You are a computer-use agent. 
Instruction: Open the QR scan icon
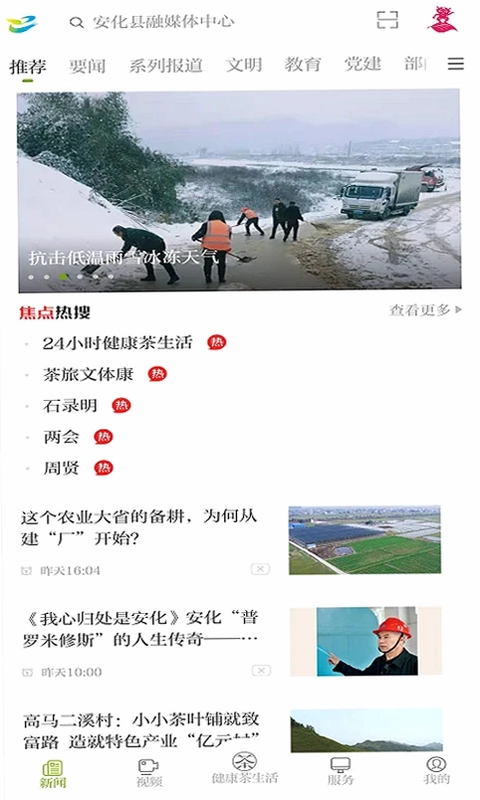tap(387, 20)
